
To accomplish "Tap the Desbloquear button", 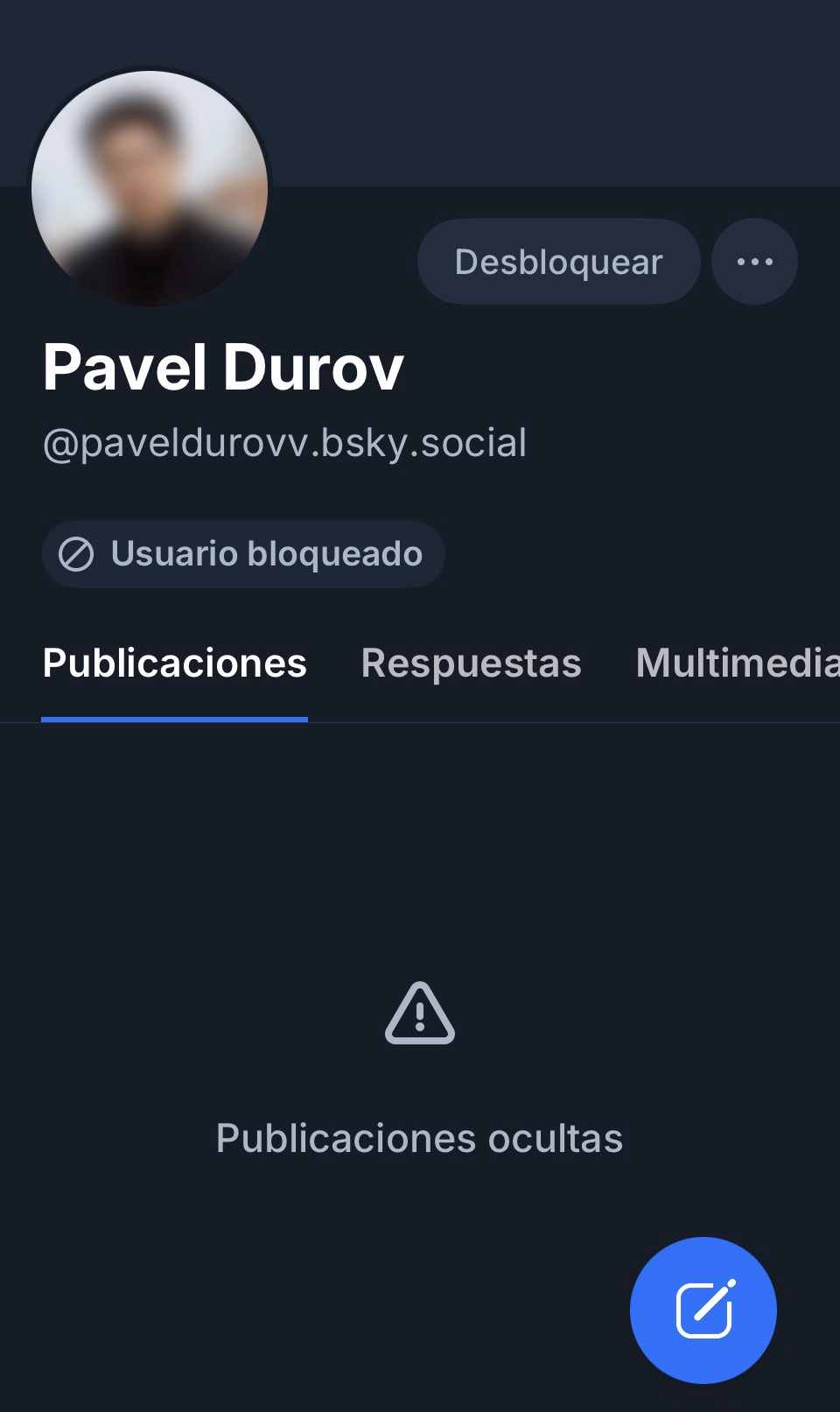I will [x=558, y=262].
